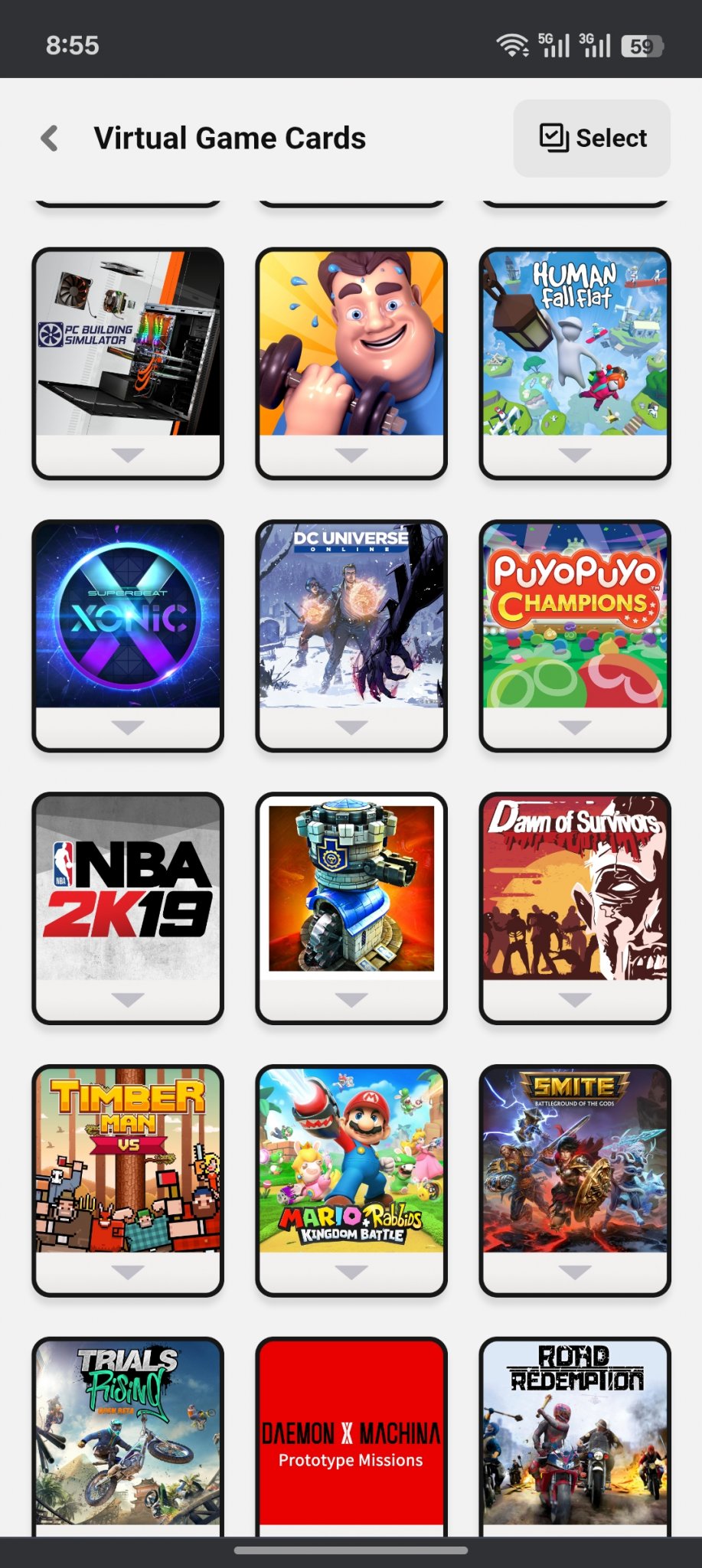Open the Dawn of Survivors card
Image resolution: width=702 pixels, height=1568 pixels.
575,888
